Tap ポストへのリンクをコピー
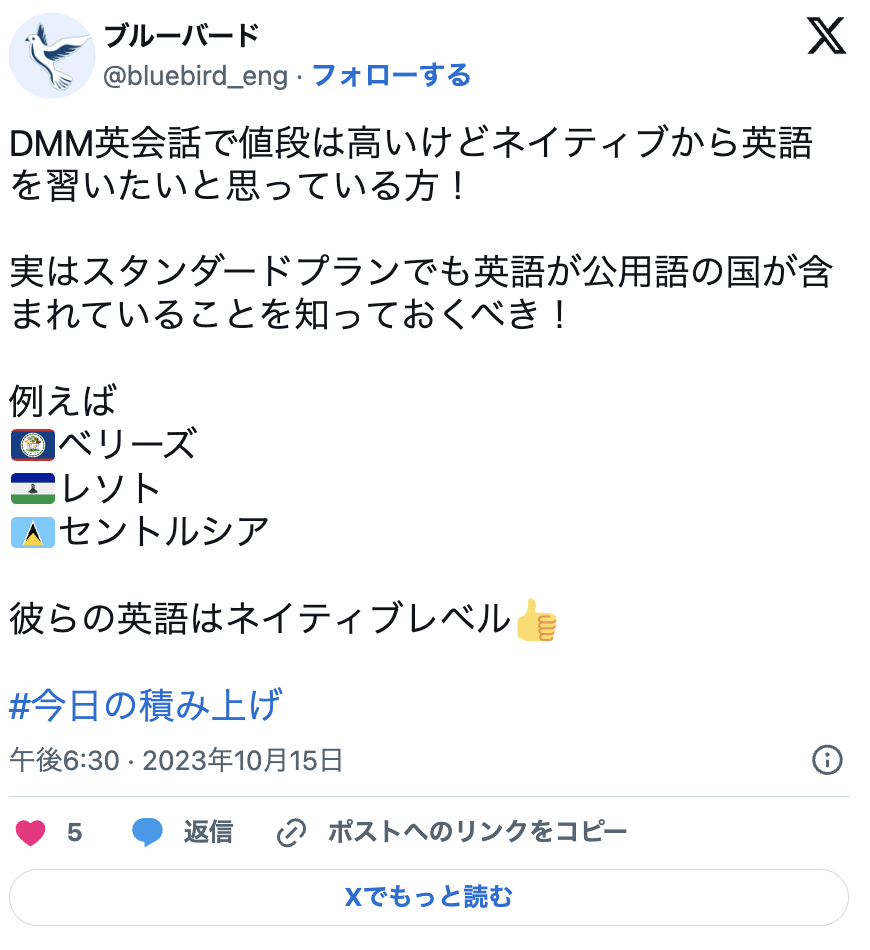870x950 pixels. tap(452, 832)
